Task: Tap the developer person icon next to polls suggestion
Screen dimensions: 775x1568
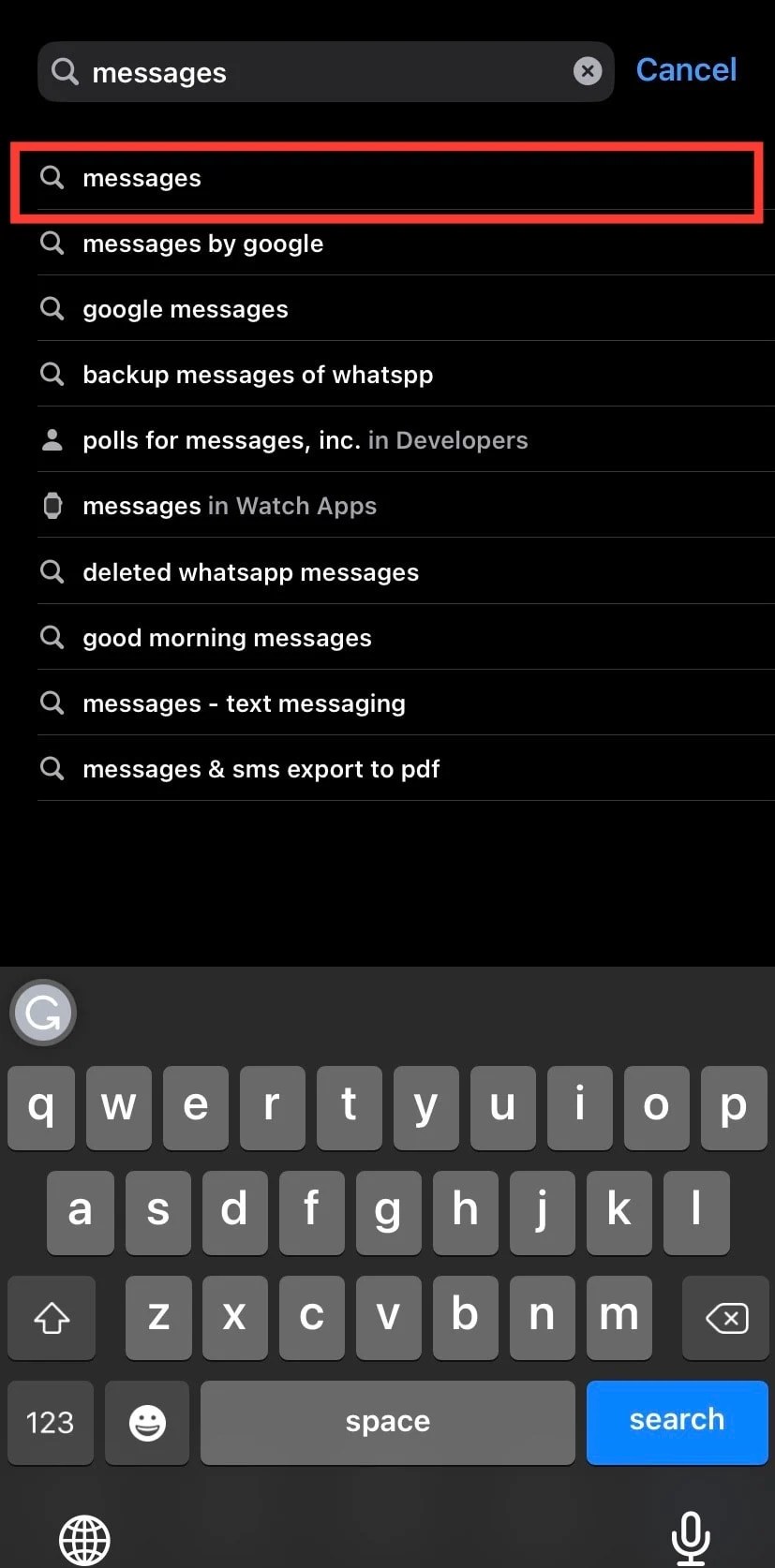Action: 52,440
